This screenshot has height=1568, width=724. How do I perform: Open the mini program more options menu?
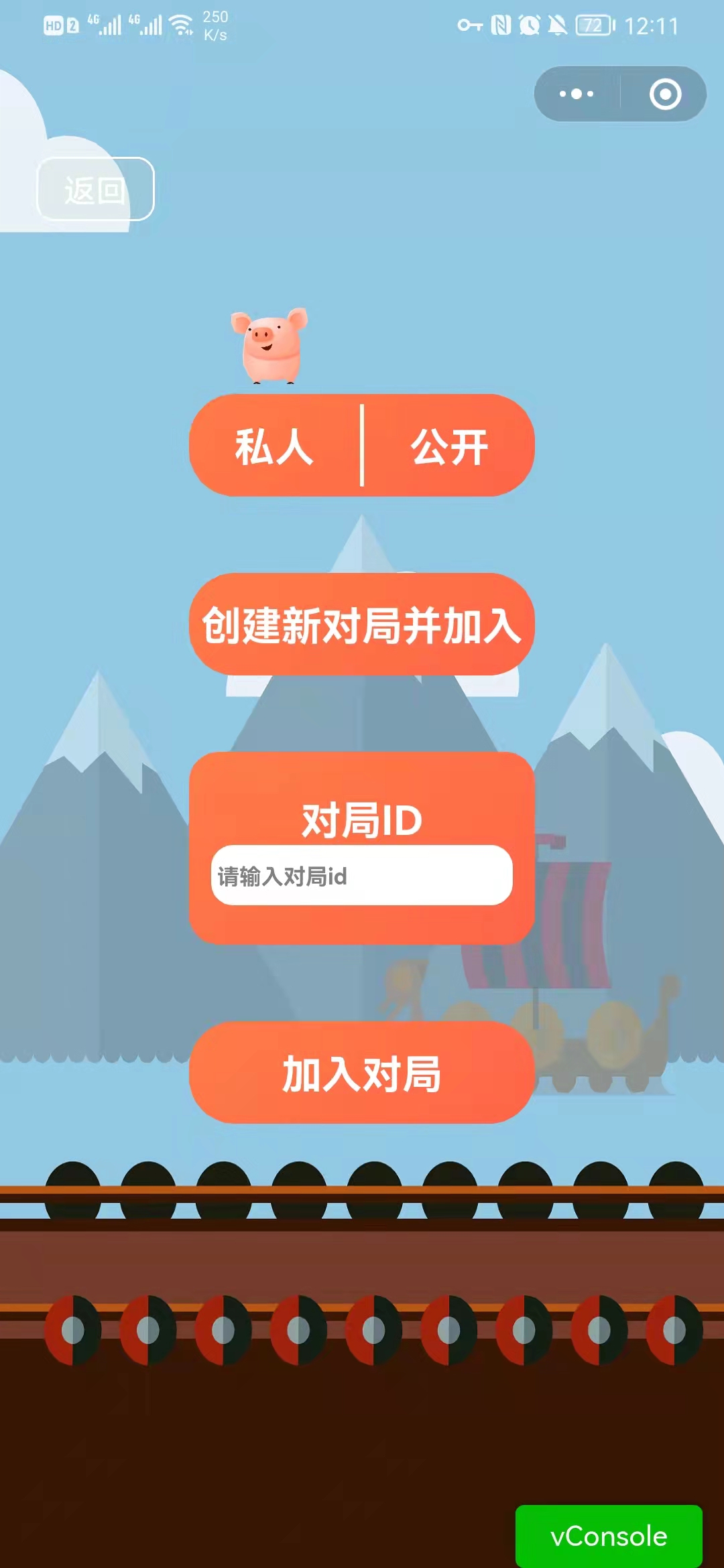(x=577, y=94)
